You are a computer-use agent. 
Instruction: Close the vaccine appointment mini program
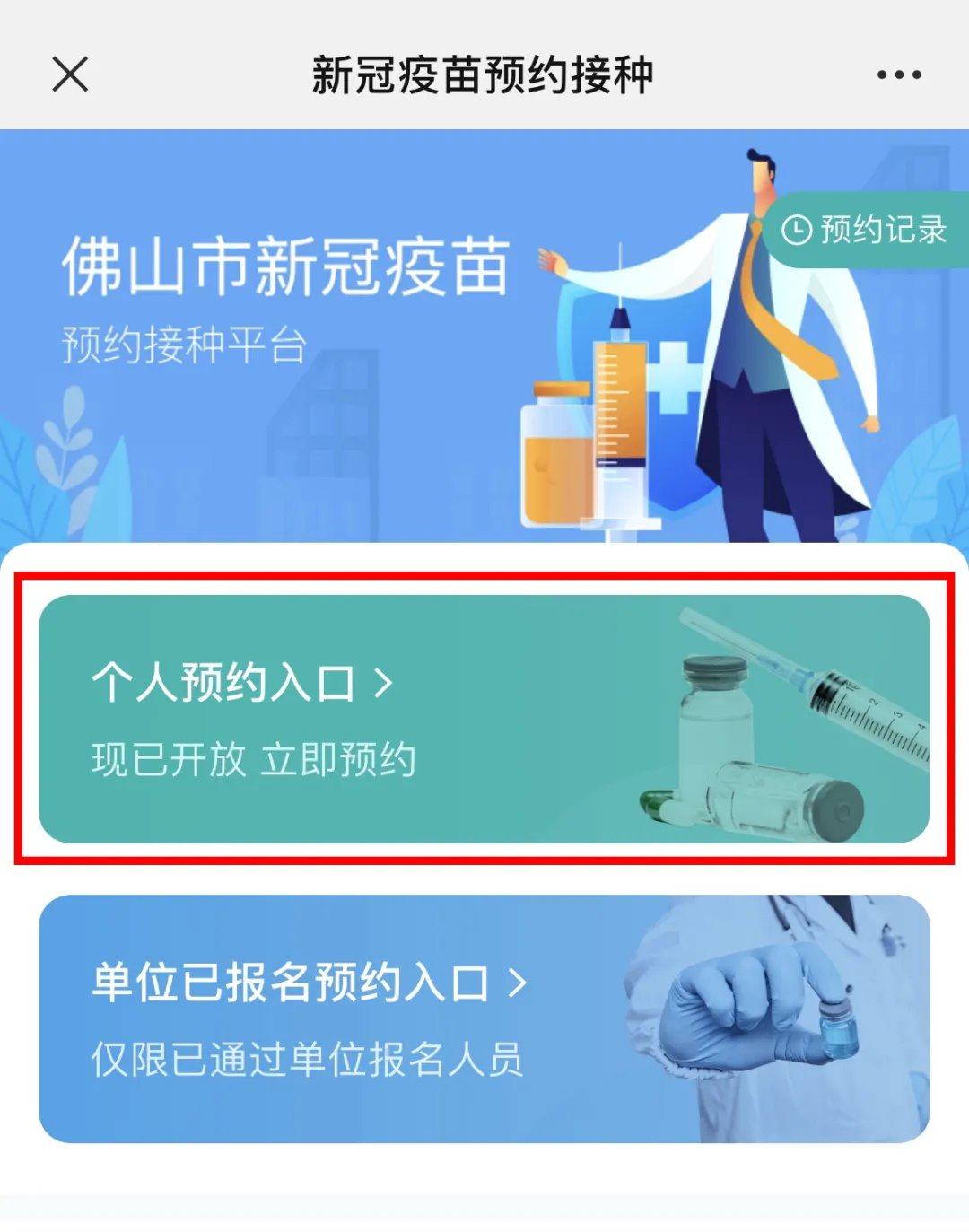pos(70,74)
